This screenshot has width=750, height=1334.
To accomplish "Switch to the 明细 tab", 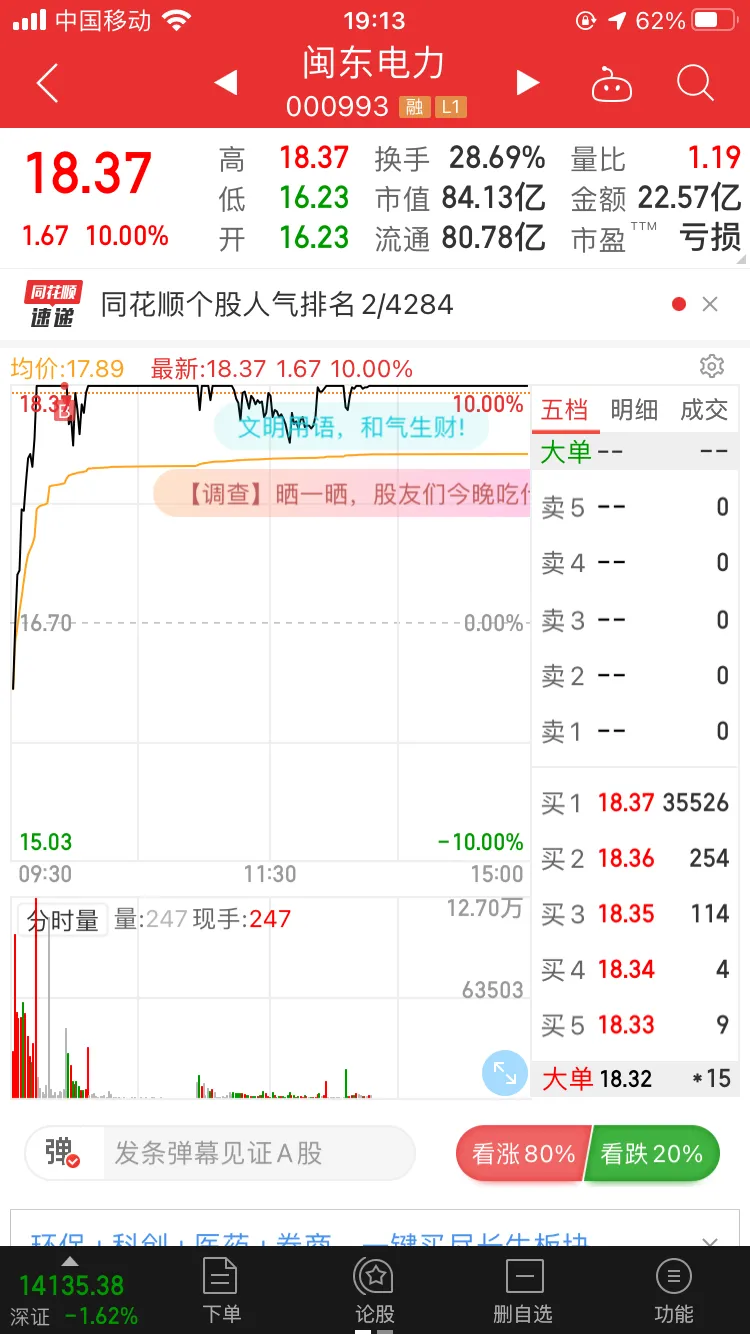I will click(x=634, y=410).
